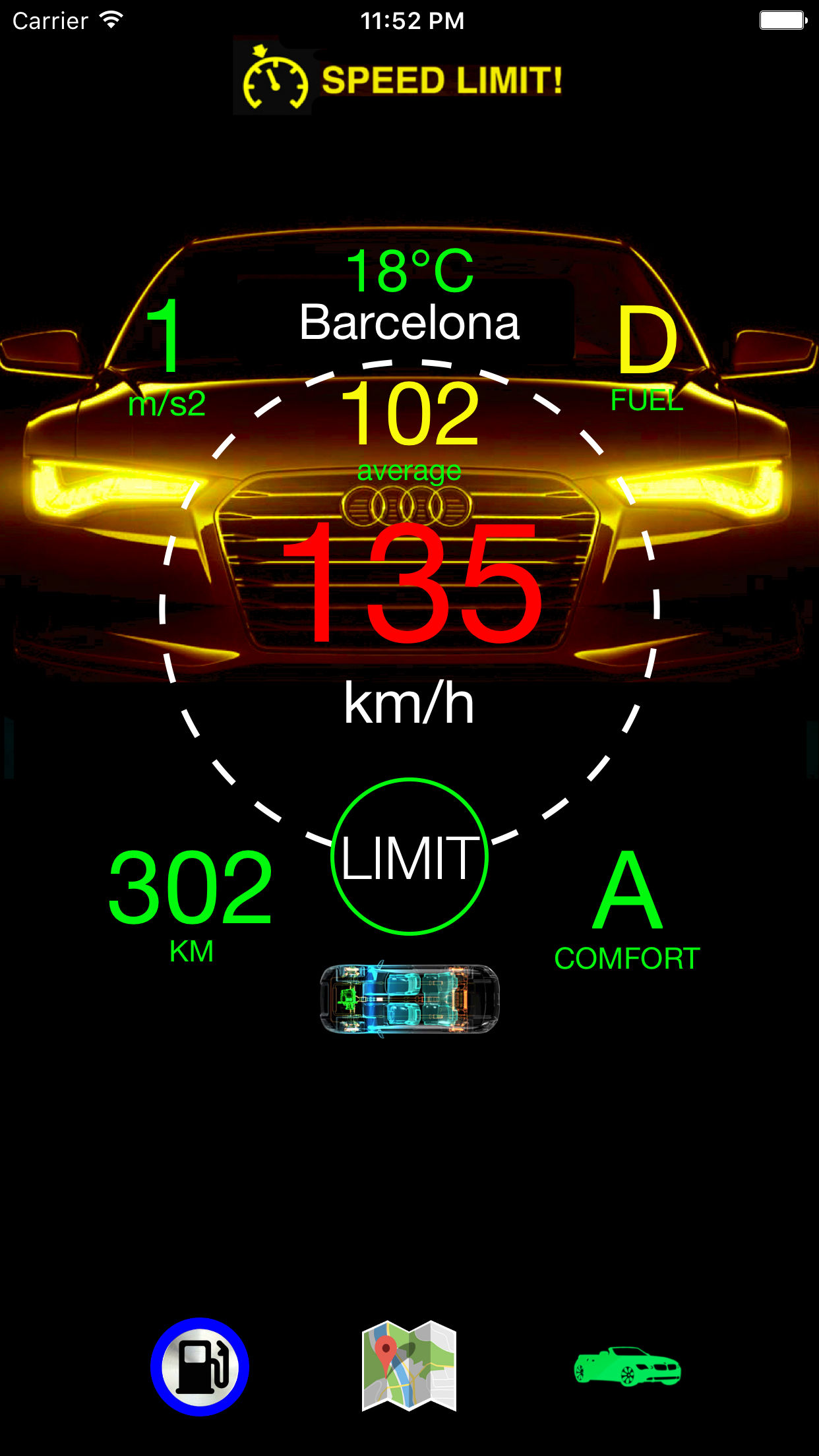The image size is (819, 1456).
Task: Tap the green convertible car icon
Action: [x=627, y=1366]
